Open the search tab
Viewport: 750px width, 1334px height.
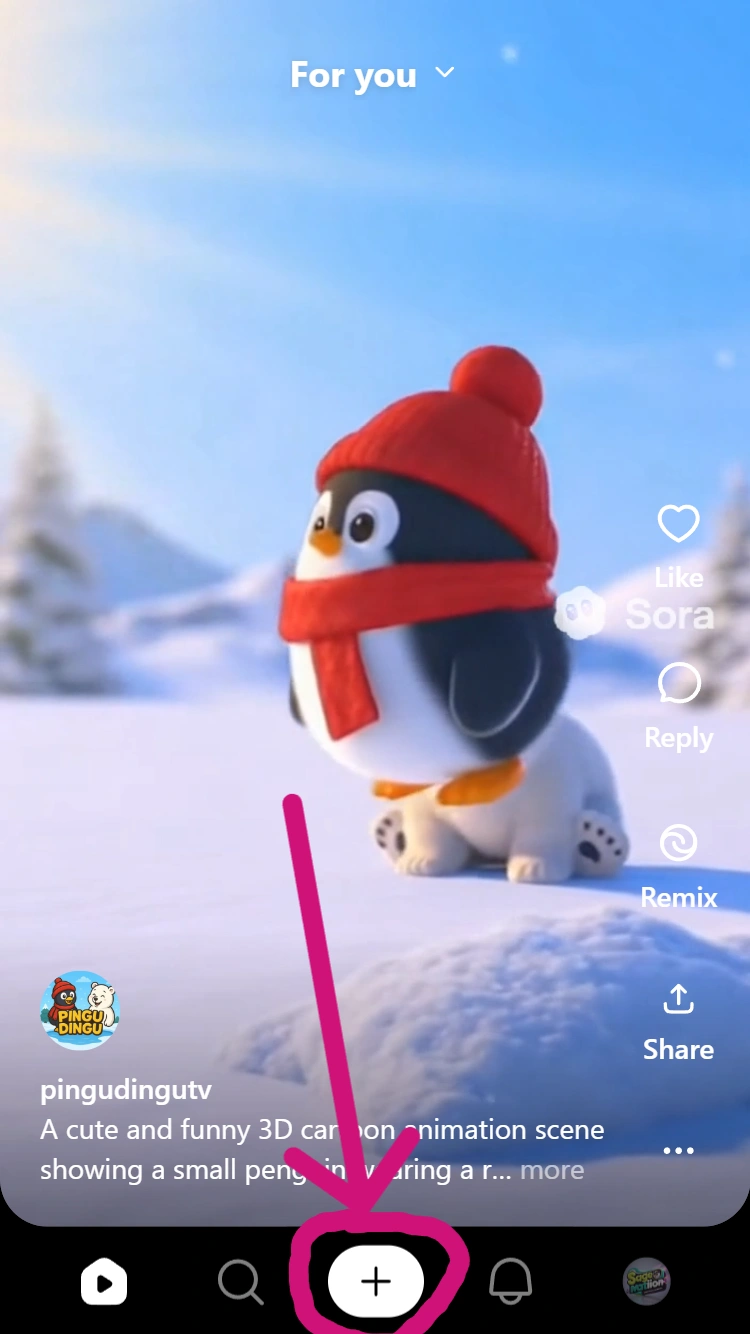tap(240, 1281)
